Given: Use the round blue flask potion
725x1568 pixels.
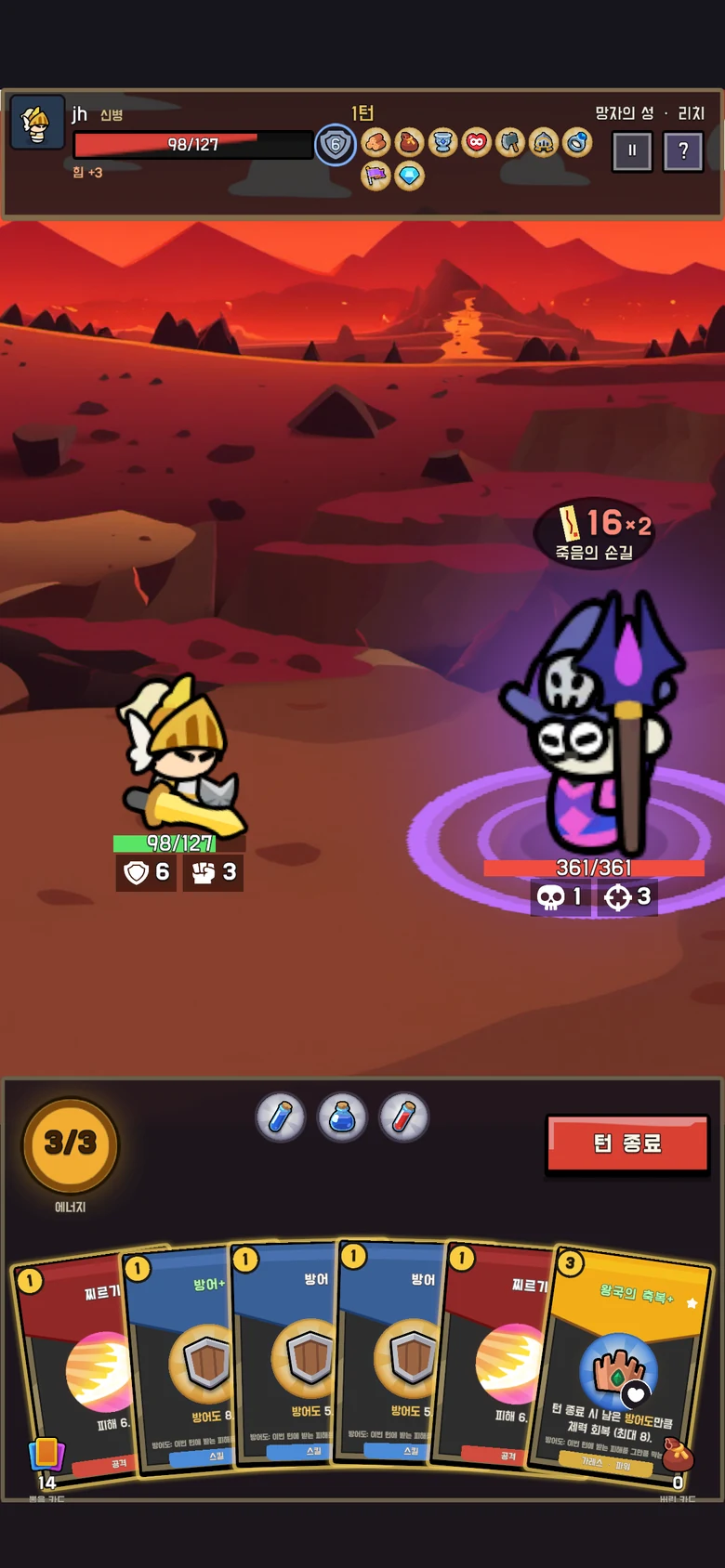Looking at the screenshot, I should (x=342, y=1117).
